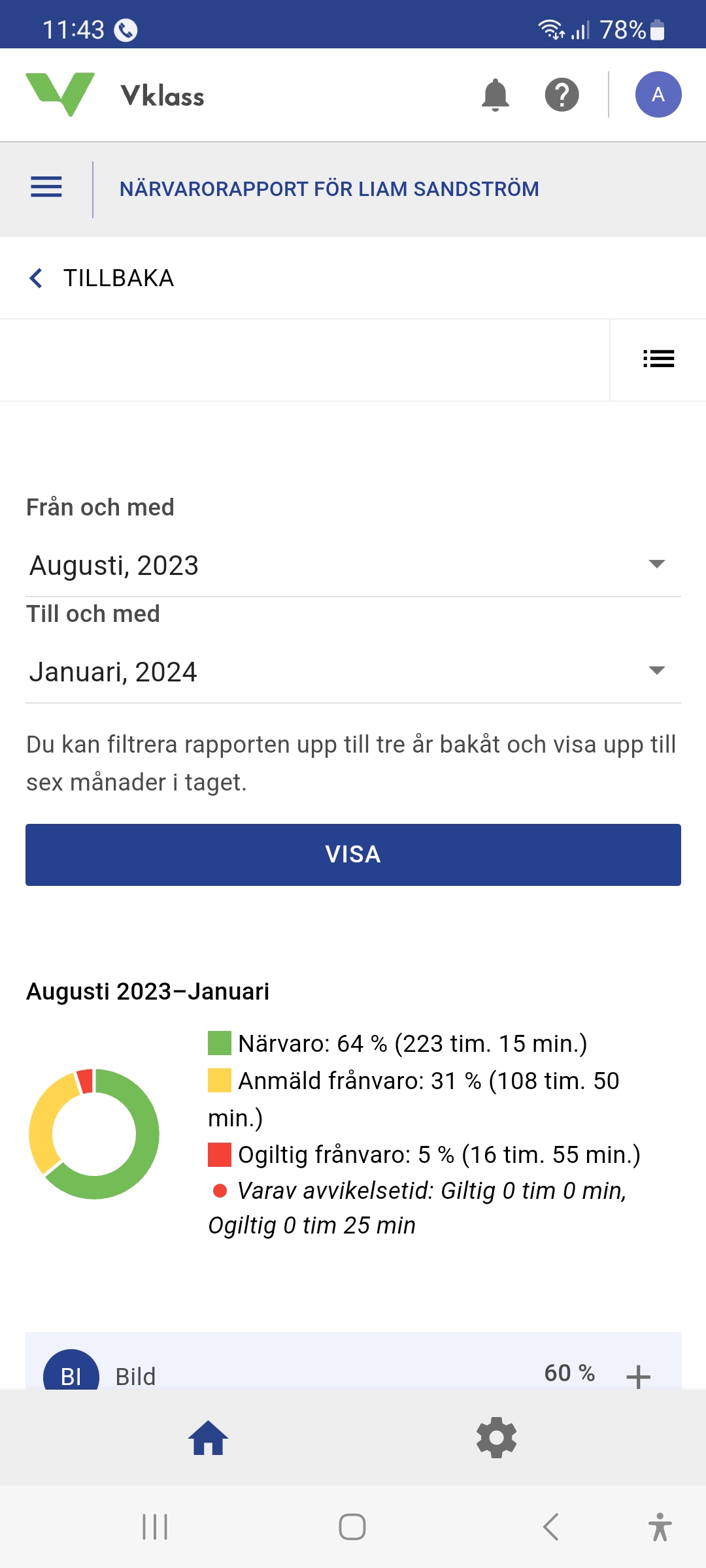Open system recent apps

tap(155, 1527)
